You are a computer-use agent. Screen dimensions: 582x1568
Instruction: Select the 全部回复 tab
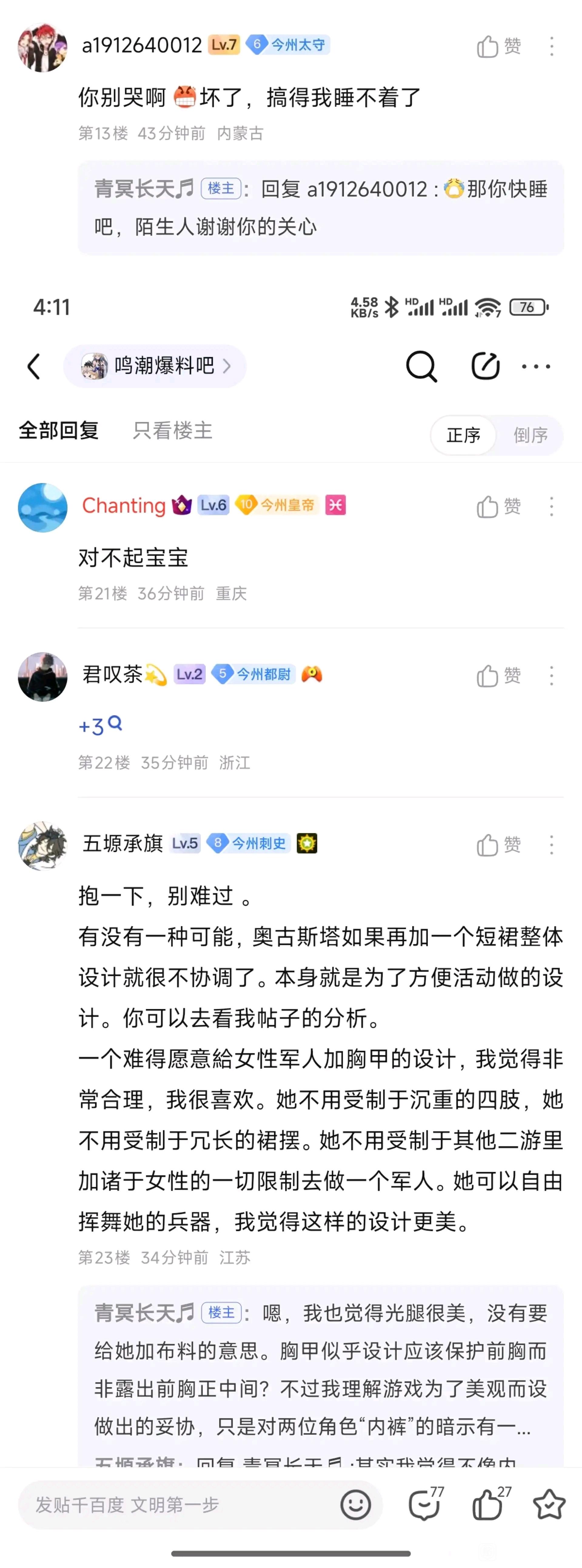pos(59,430)
